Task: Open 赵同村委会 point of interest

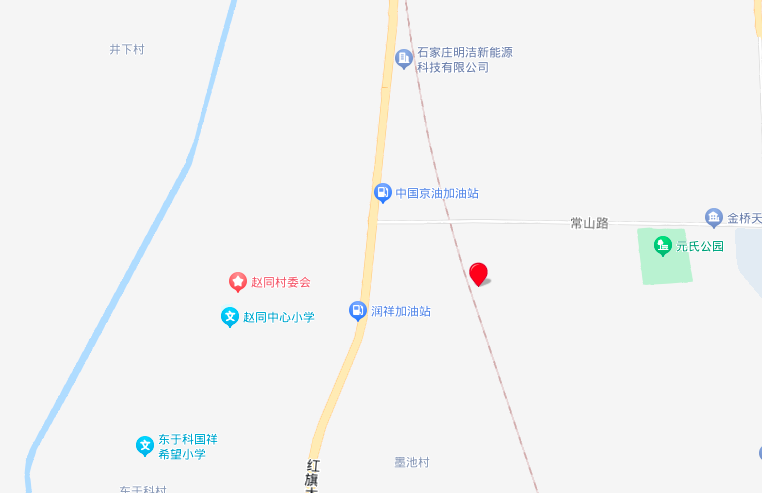Action: pos(238,283)
